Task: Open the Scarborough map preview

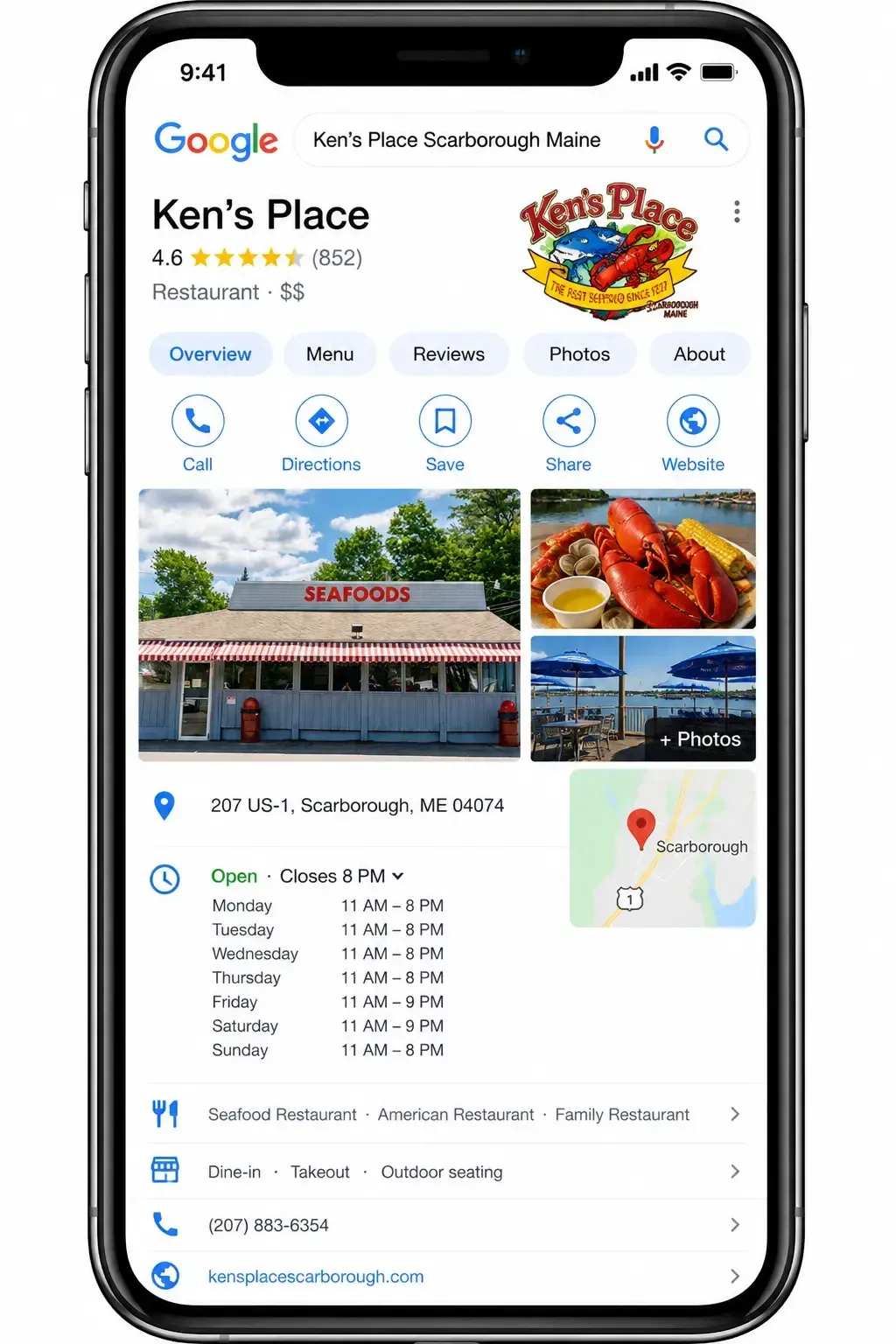Action: click(662, 848)
